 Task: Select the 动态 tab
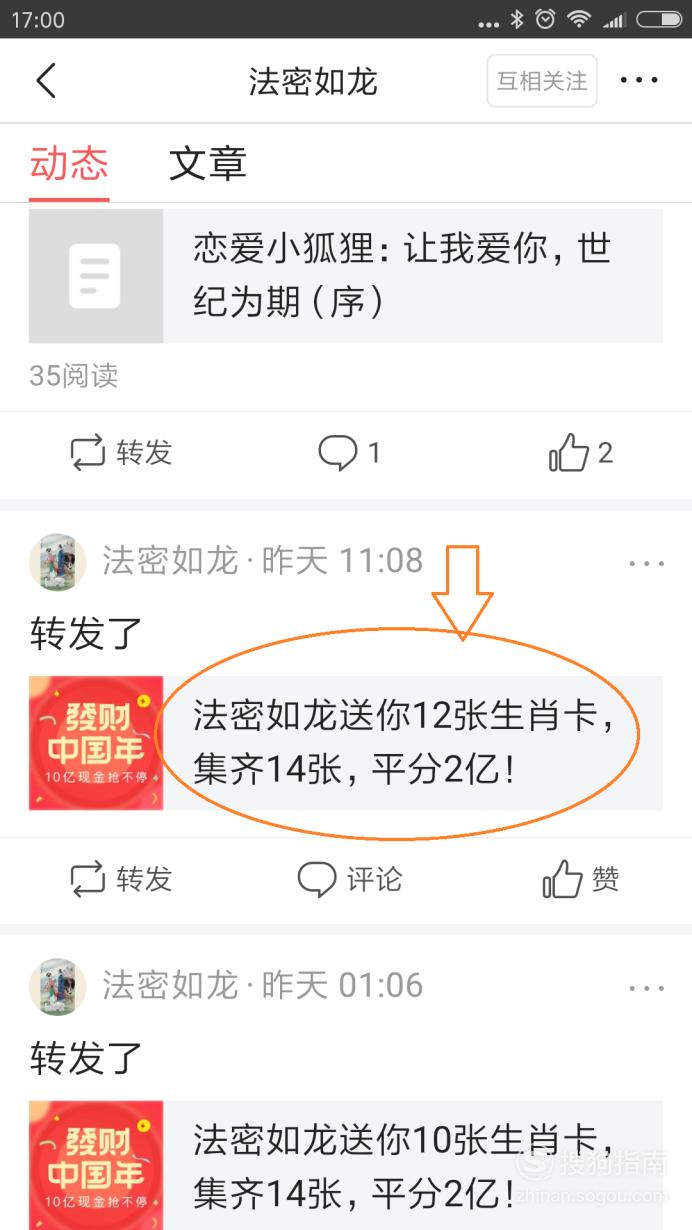pyautogui.click(x=68, y=163)
